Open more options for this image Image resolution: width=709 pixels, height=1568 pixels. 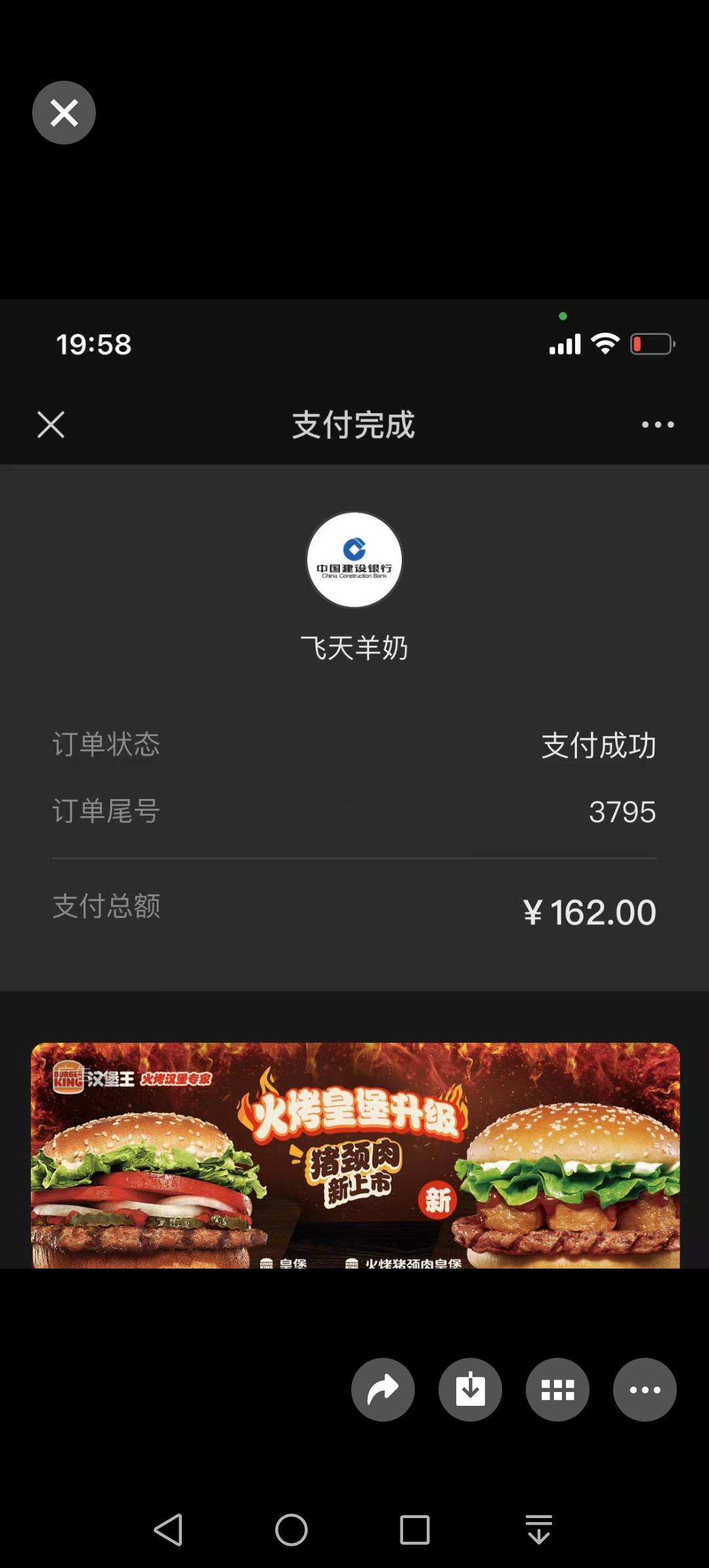pyautogui.click(x=645, y=1389)
